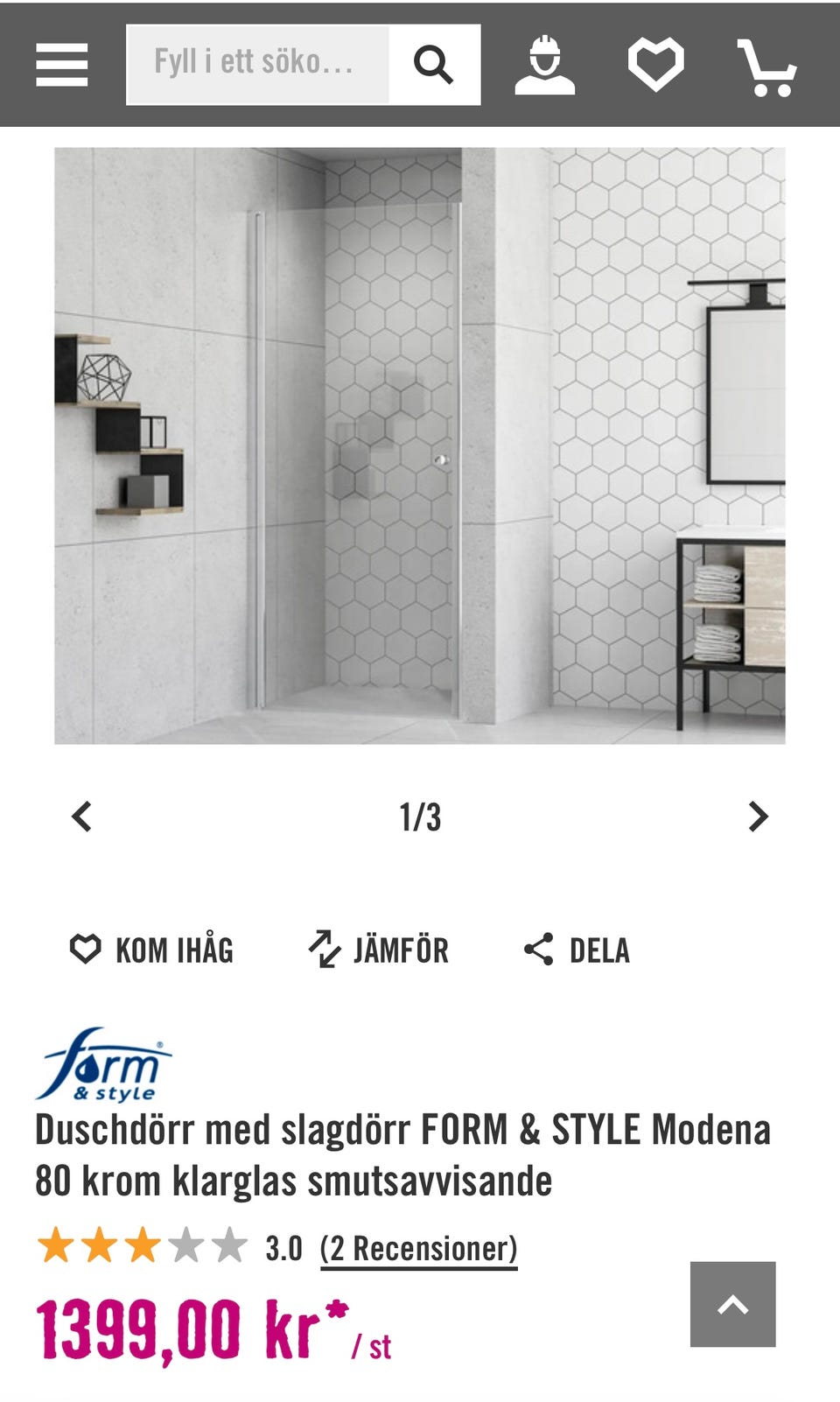The image size is (840, 1402).
Task: Open the hamburger navigation menu
Action: 60,63
